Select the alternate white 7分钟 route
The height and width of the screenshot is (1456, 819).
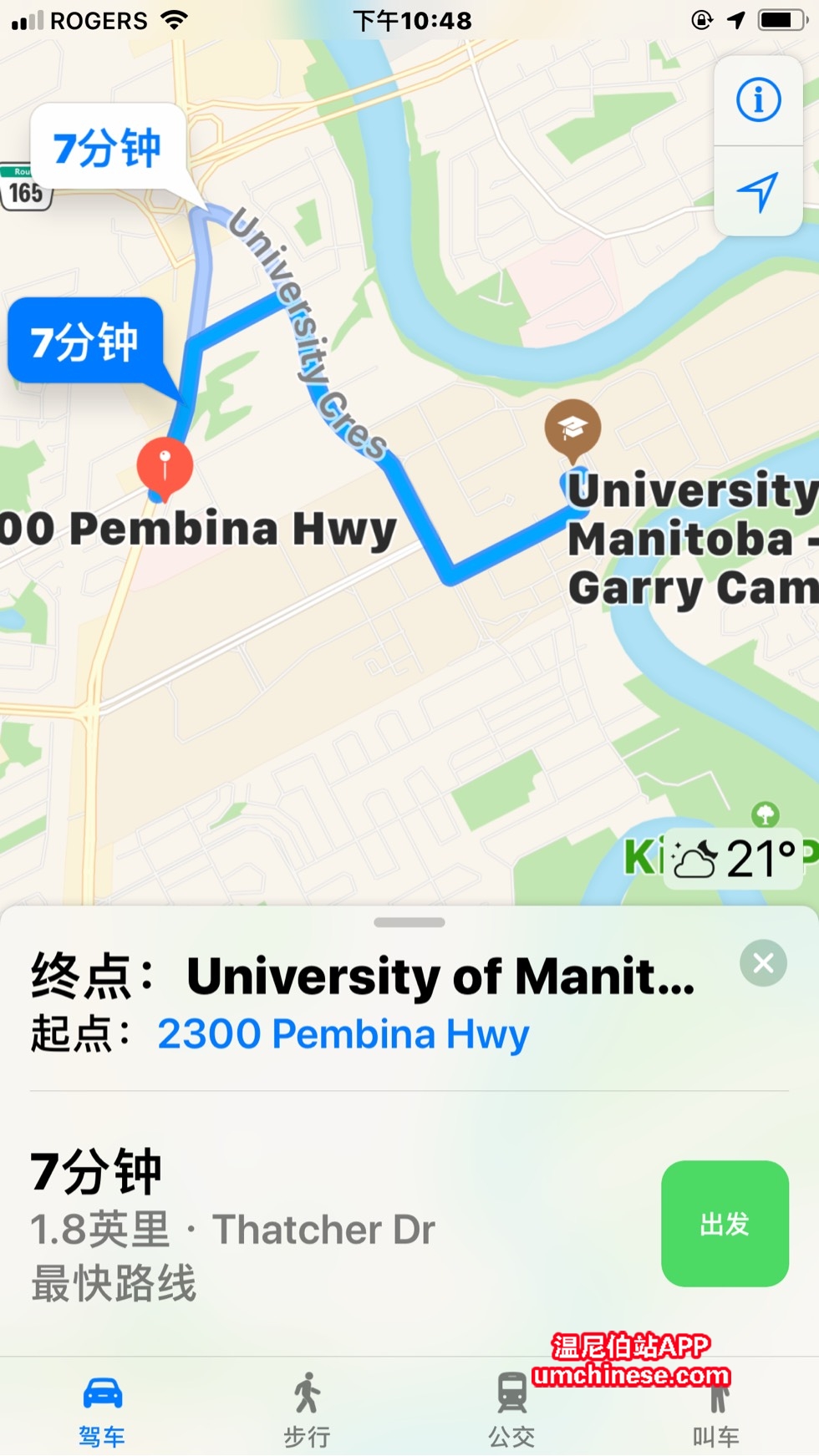pos(108,150)
